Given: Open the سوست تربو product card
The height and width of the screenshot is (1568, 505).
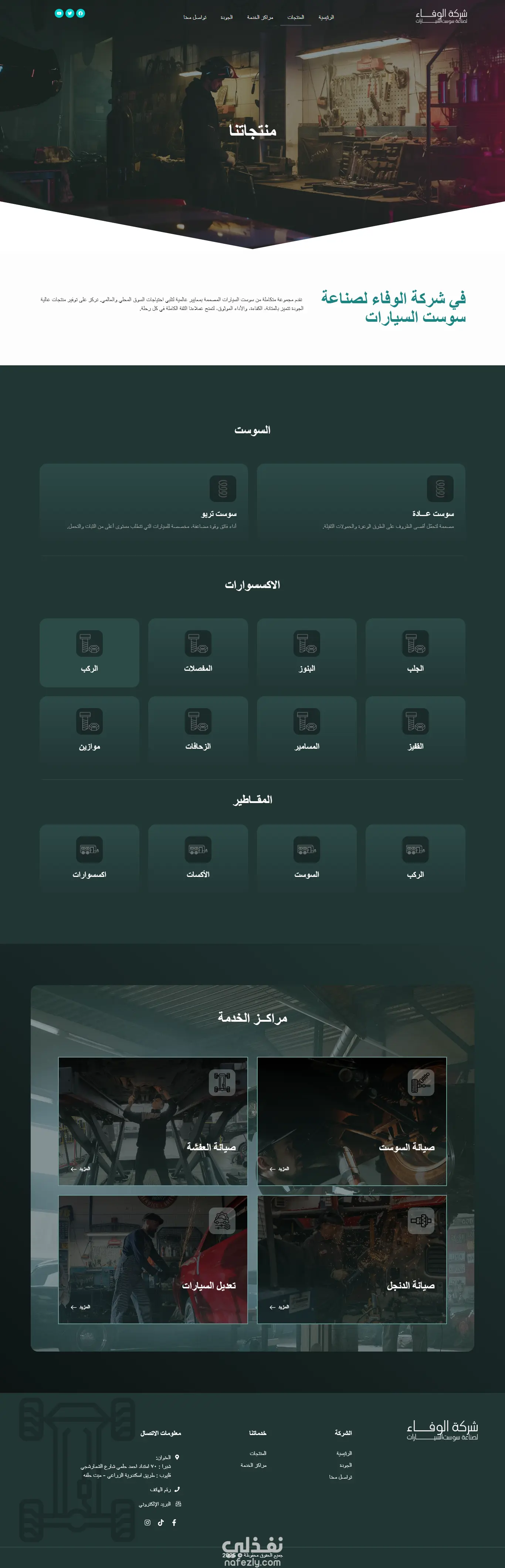Looking at the screenshot, I should point(144,502).
